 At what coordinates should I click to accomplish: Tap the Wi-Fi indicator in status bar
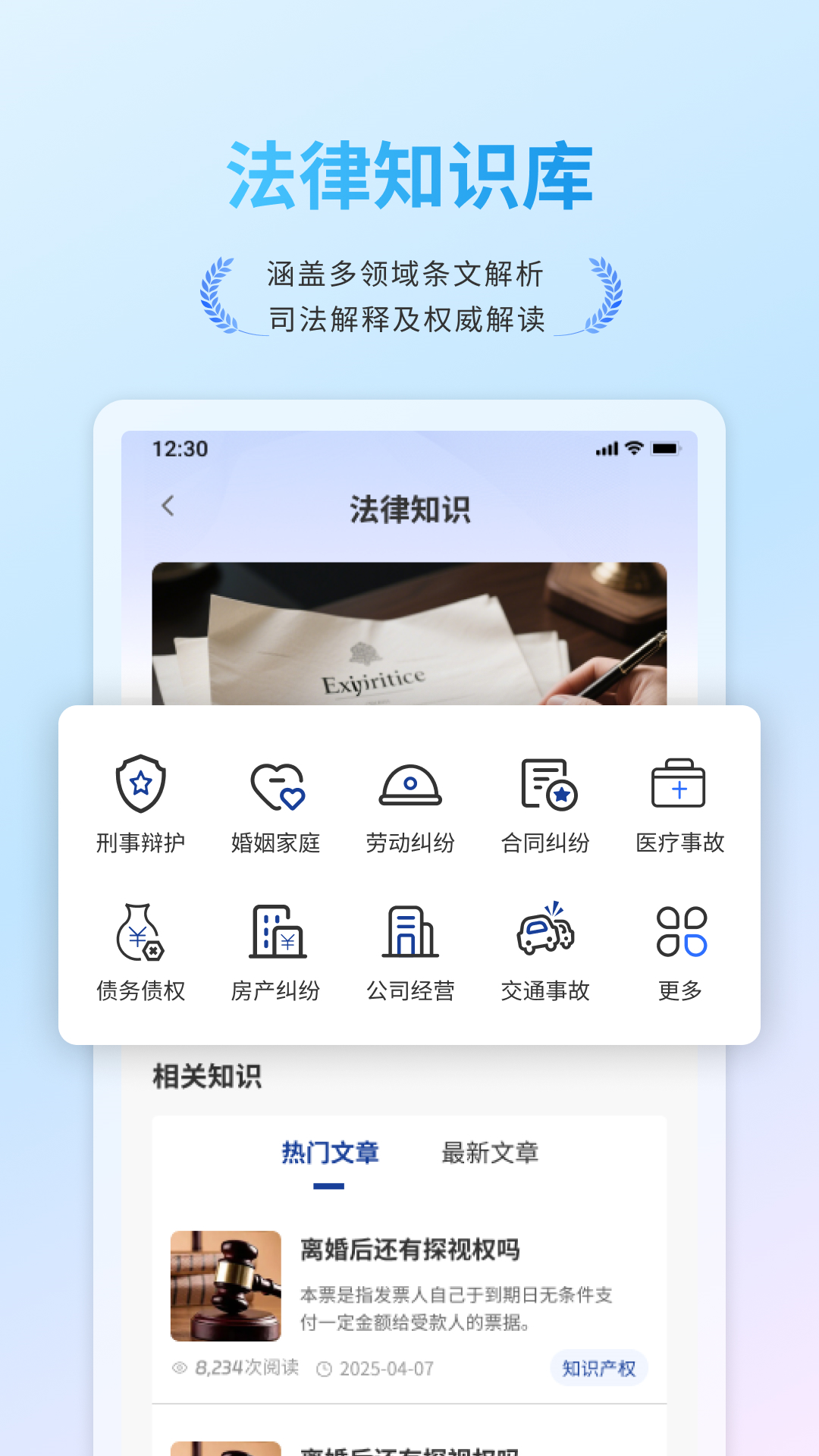pos(635,449)
